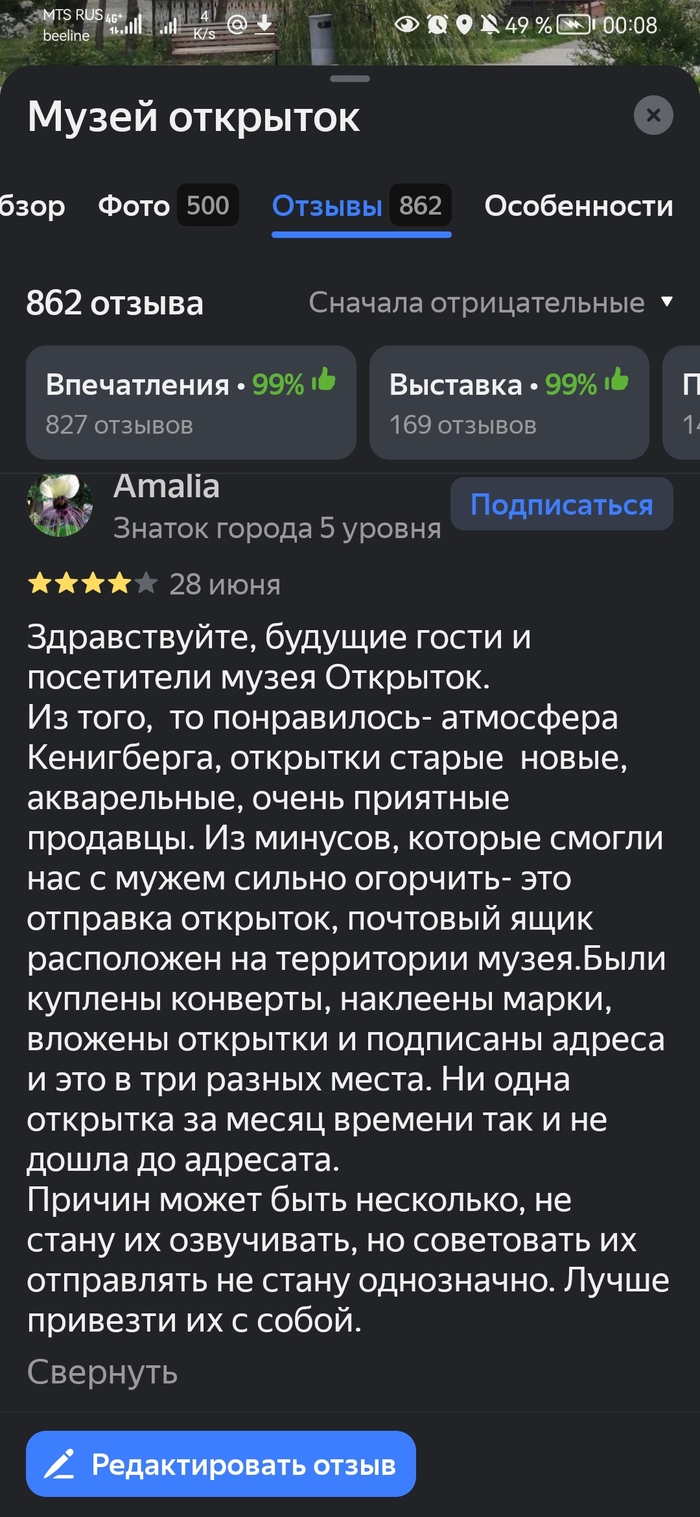Subscribe to Amalia with Подписаться
The width and height of the screenshot is (700, 1517).
point(561,505)
